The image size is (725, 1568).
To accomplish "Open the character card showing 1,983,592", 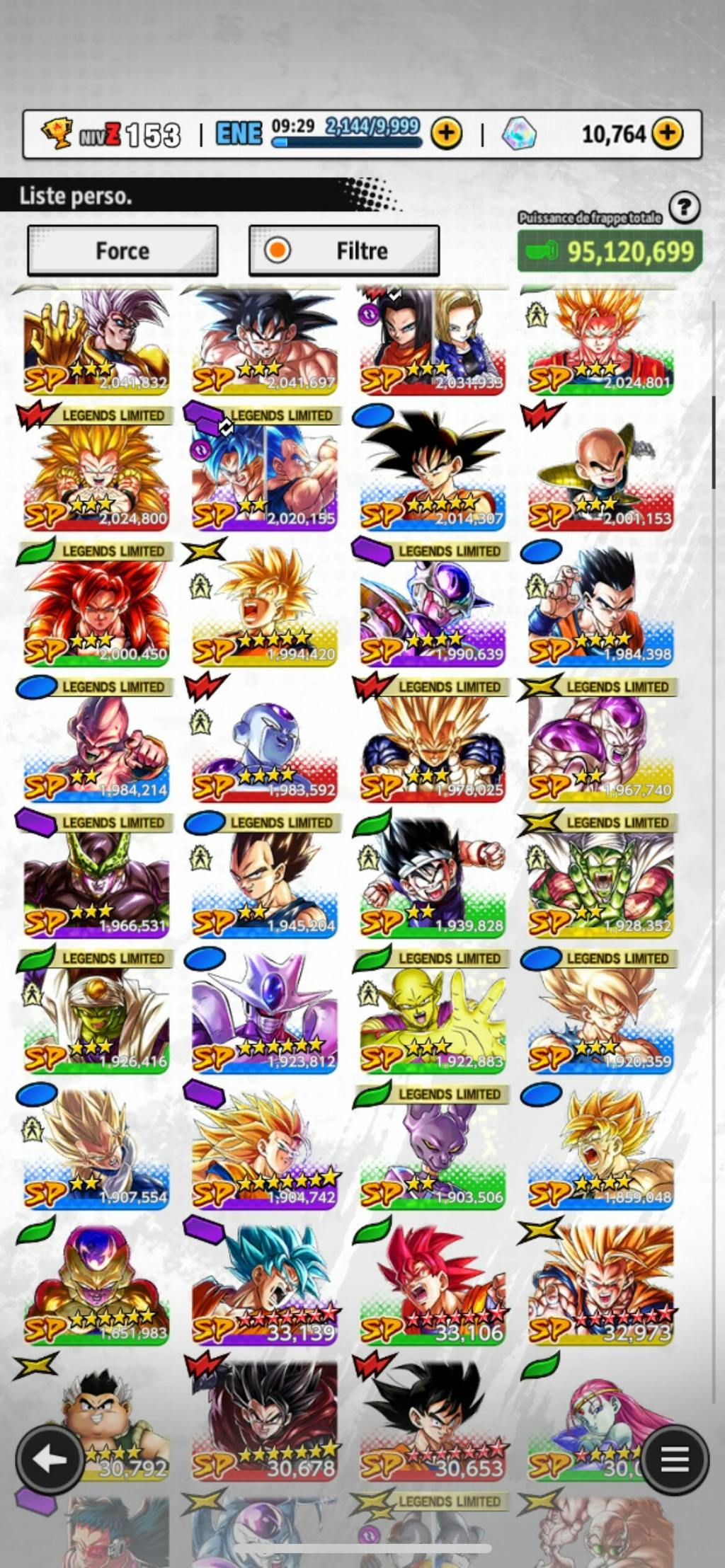I will (x=265, y=742).
